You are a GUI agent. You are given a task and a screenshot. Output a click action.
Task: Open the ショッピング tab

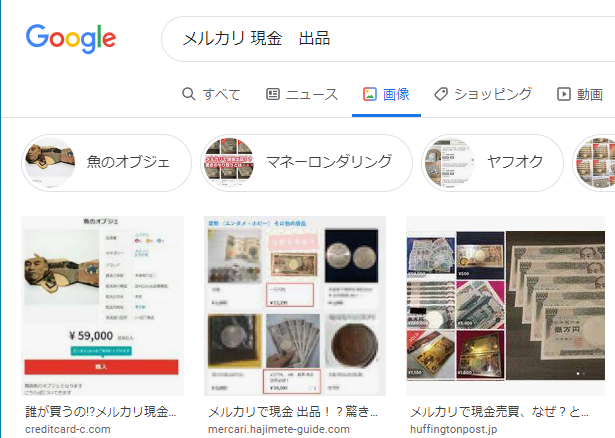482,94
